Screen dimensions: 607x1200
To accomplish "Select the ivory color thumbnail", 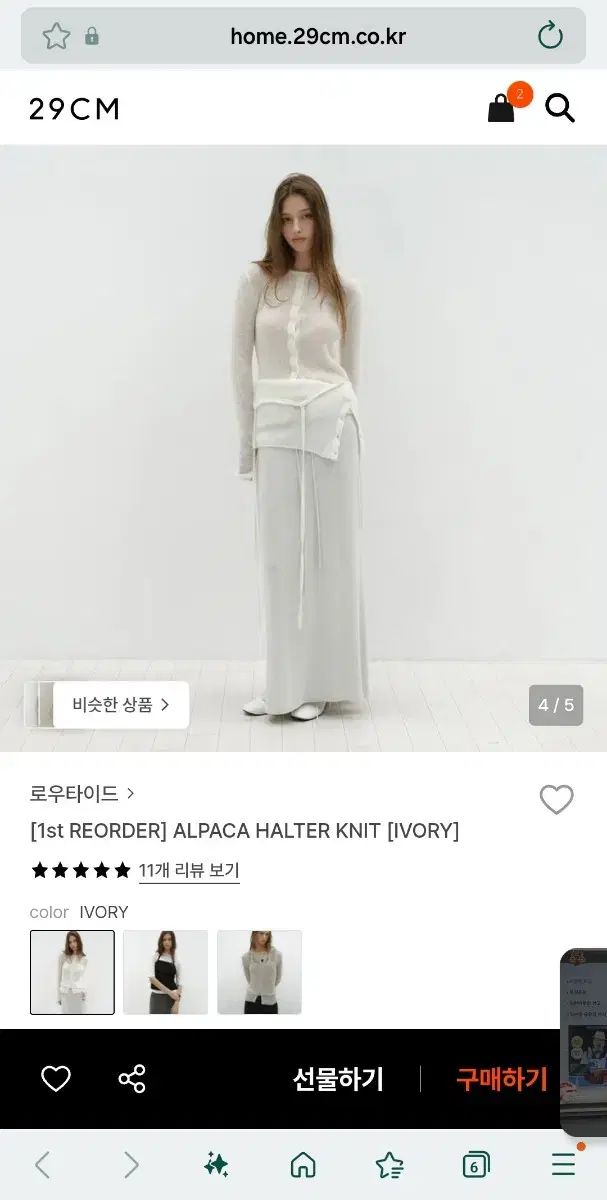I will click(72, 972).
